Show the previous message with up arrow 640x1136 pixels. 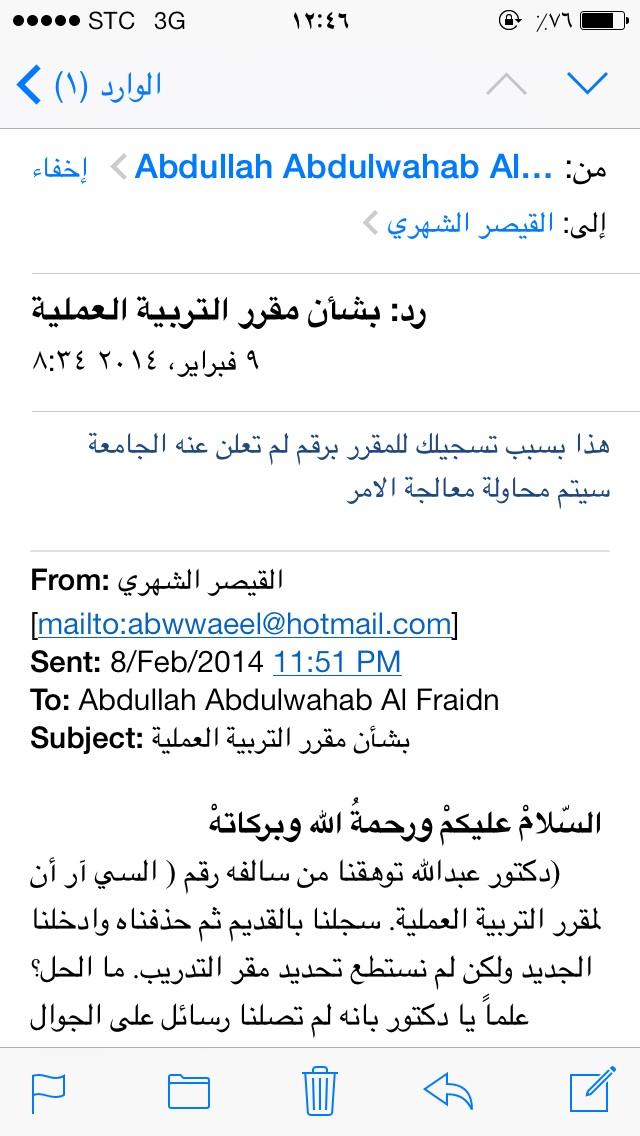coord(506,85)
